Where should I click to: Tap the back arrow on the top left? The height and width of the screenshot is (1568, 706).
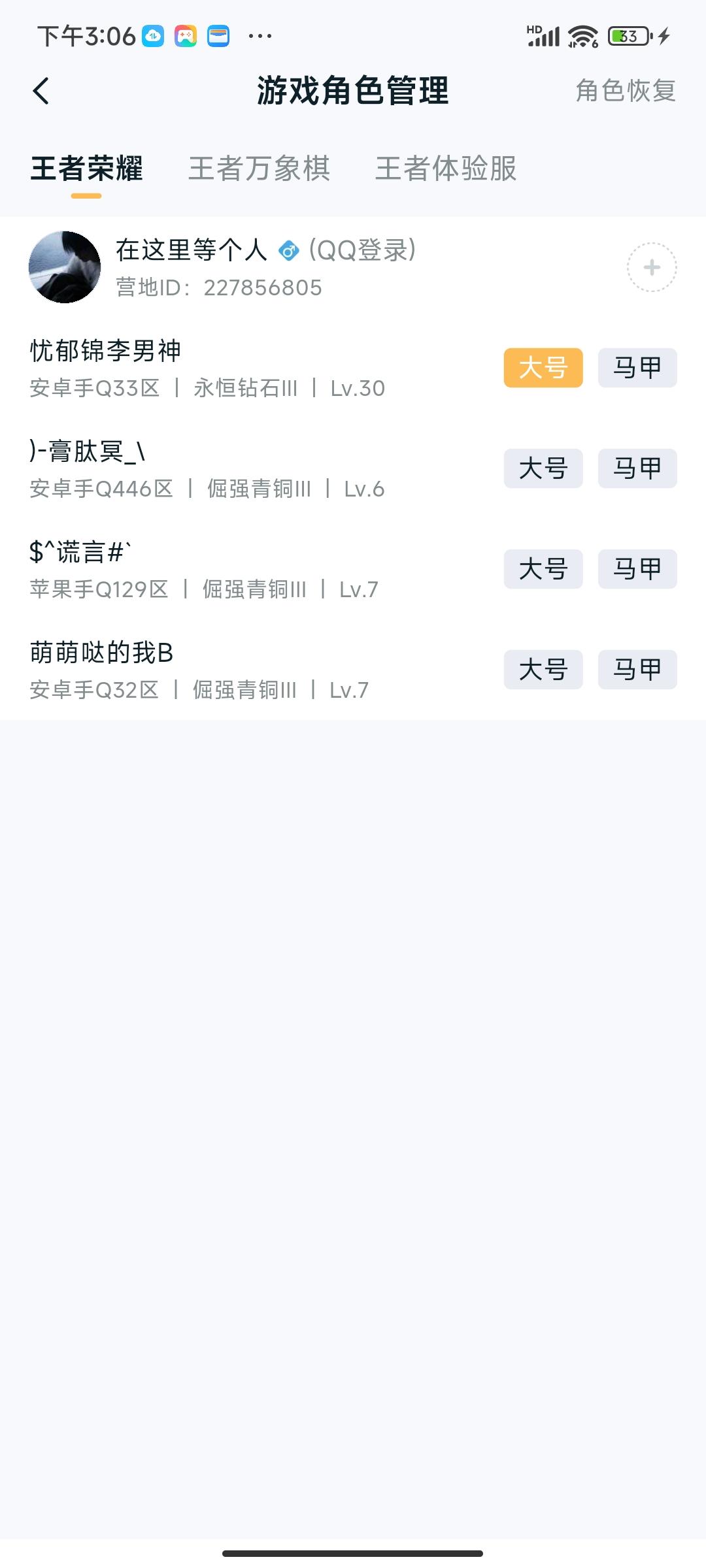(41, 91)
